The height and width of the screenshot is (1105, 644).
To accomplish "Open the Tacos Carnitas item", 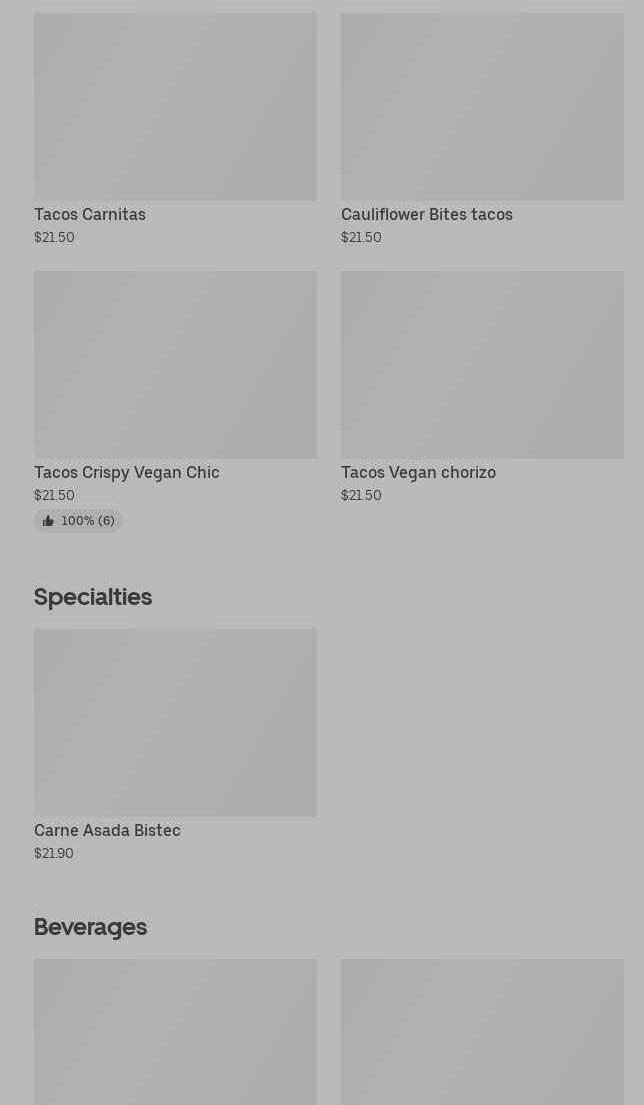I will (175, 129).
